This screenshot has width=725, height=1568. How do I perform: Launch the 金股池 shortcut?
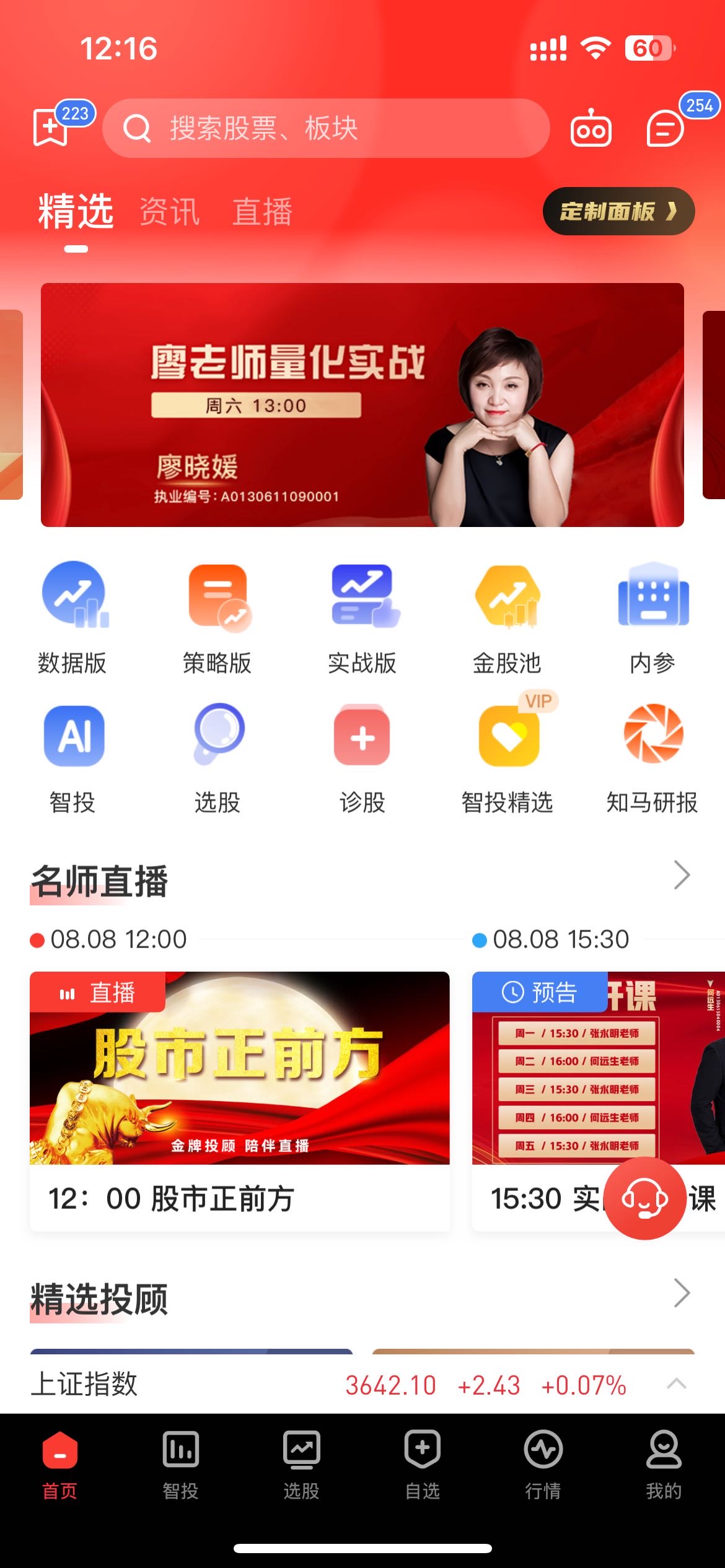tap(507, 617)
